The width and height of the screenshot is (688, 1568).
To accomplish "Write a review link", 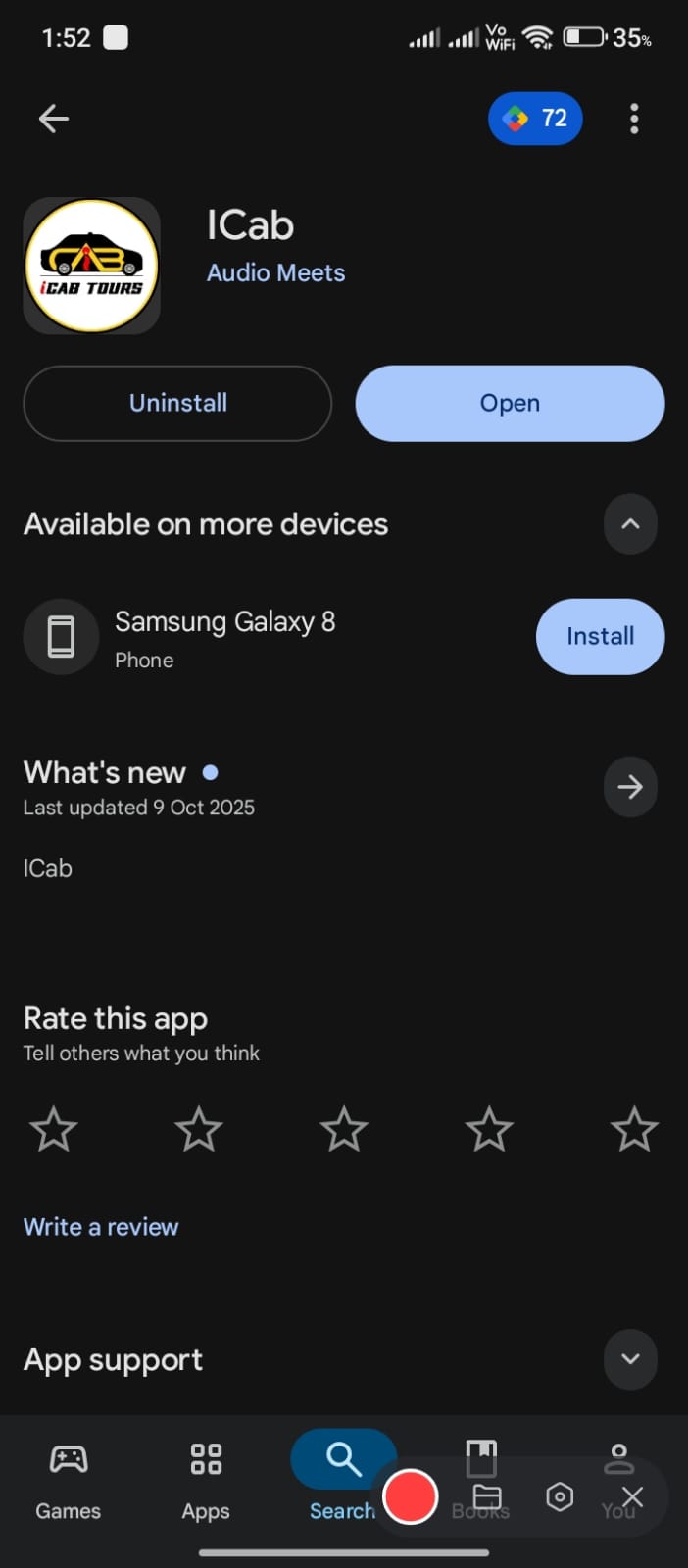I will point(101,1227).
